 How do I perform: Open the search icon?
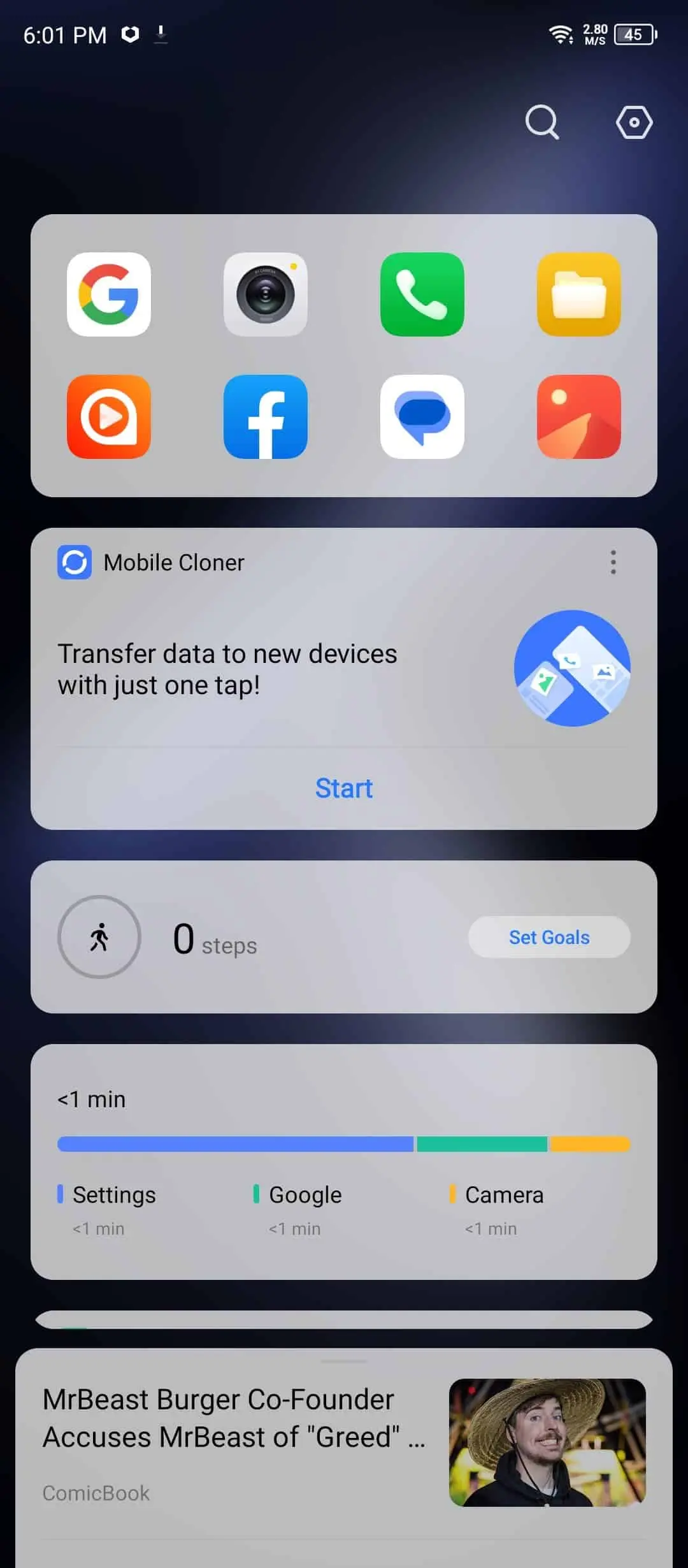541,122
